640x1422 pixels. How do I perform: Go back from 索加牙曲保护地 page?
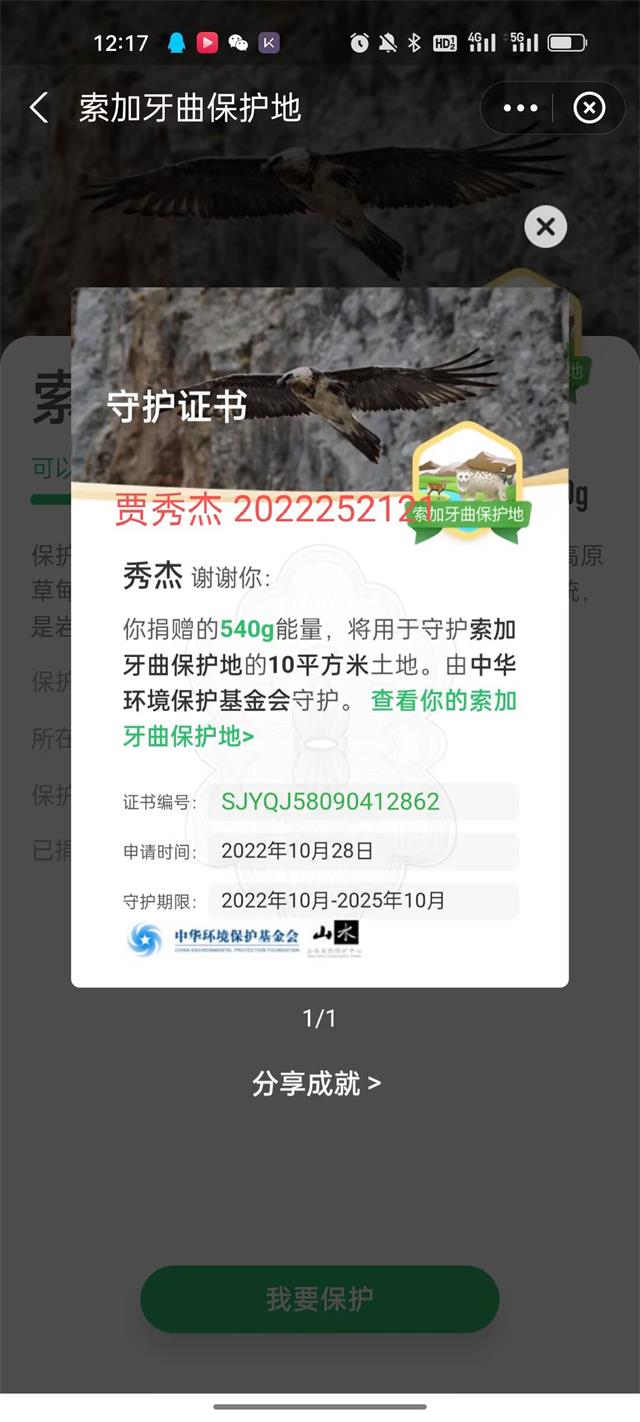39,108
